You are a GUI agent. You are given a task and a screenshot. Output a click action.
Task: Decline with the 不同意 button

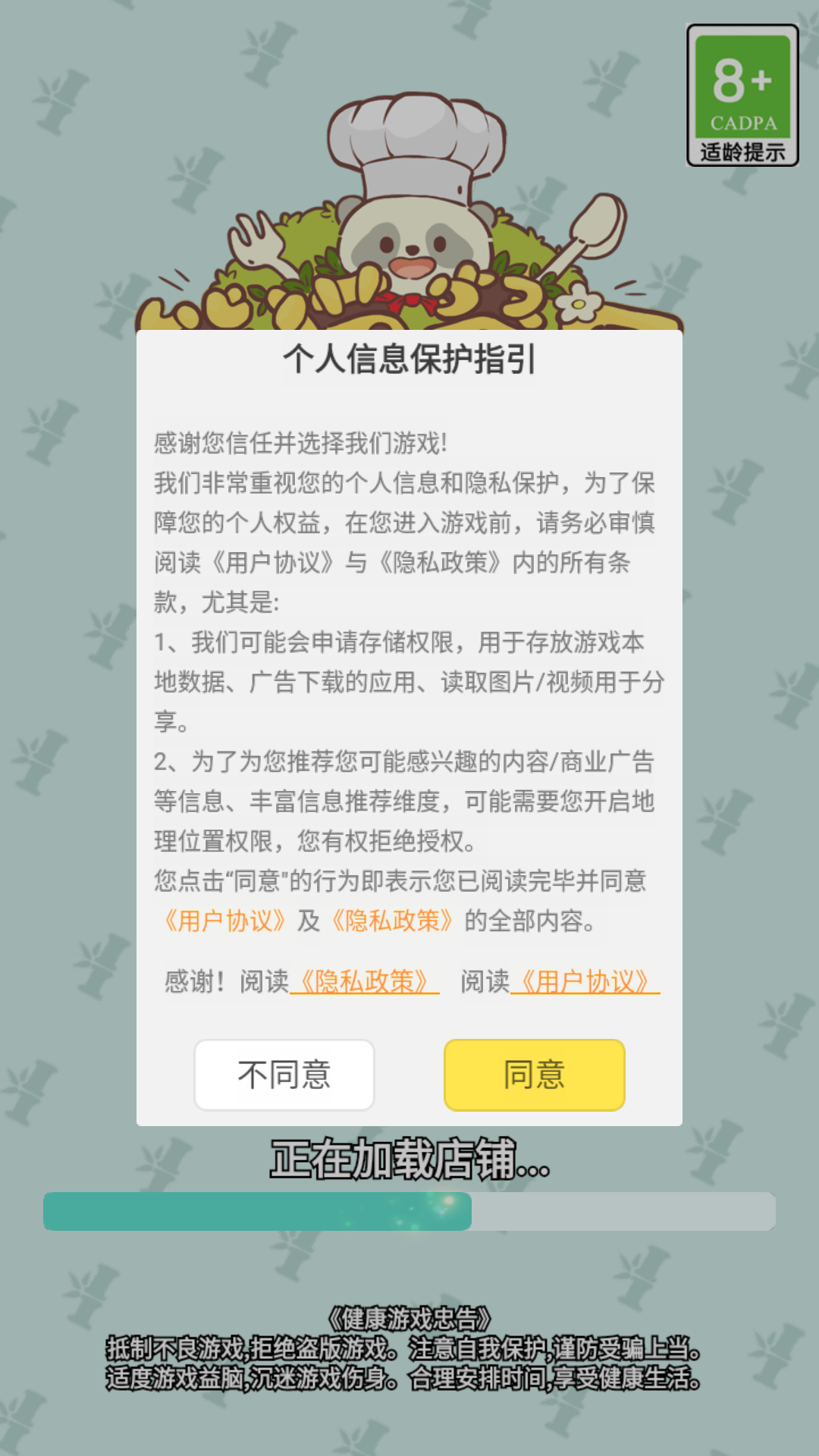coord(284,1075)
